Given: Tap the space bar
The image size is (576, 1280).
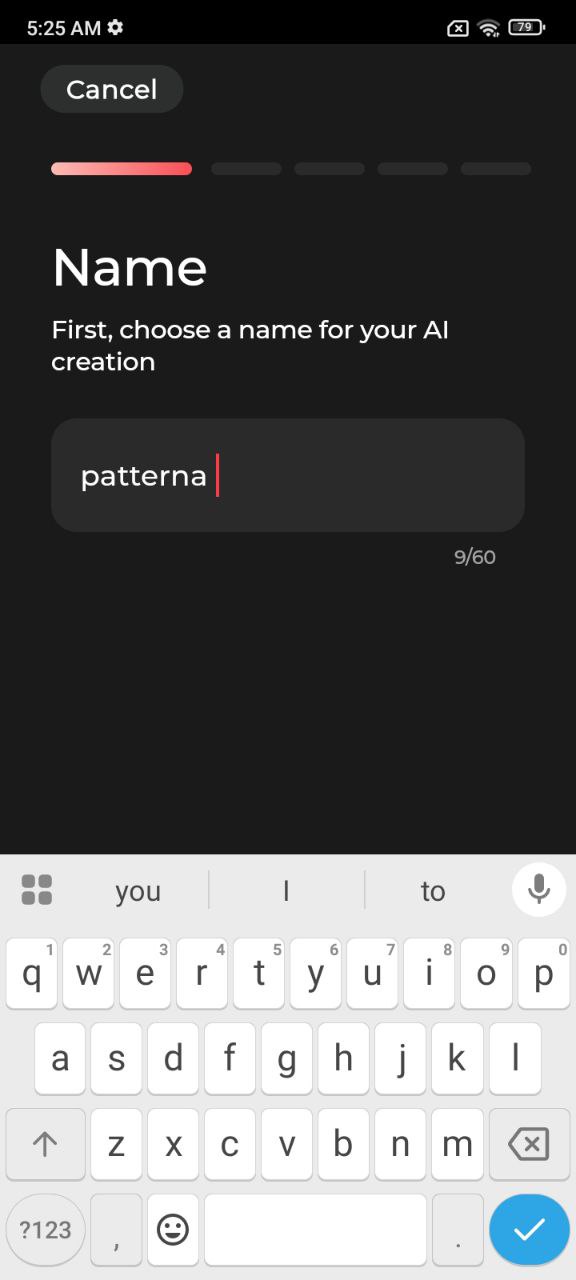Looking at the screenshot, I should pyautogui.click(x=316, y=1229).
